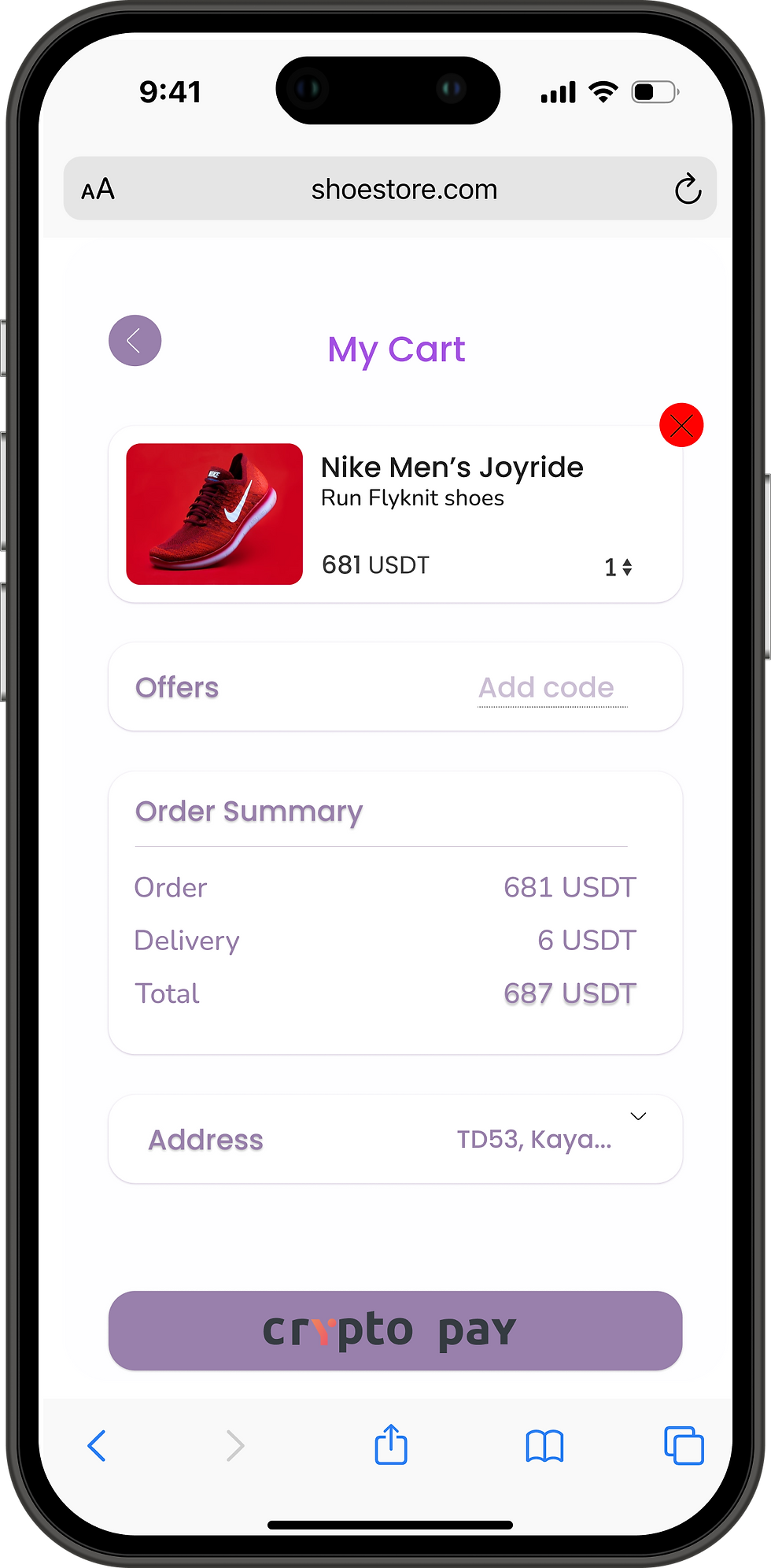771x1568 pixels.
Task: Pay with the crypto pay button
Action: [x=395, y=1330]
